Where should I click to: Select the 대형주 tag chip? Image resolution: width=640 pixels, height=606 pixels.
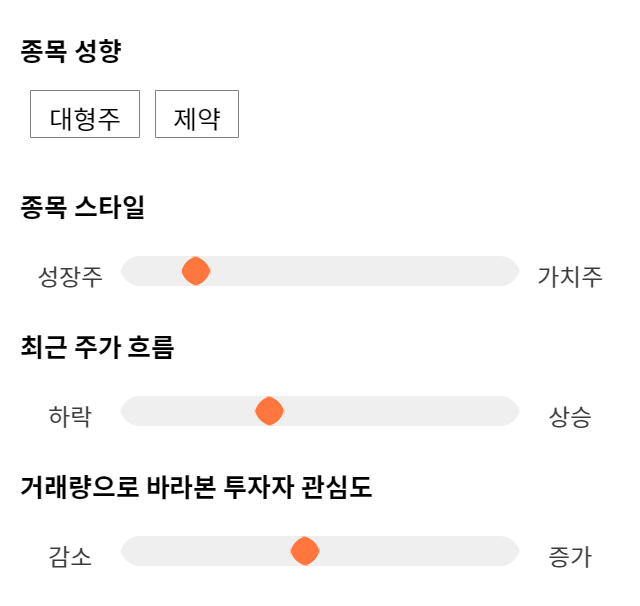click(85, 114)
